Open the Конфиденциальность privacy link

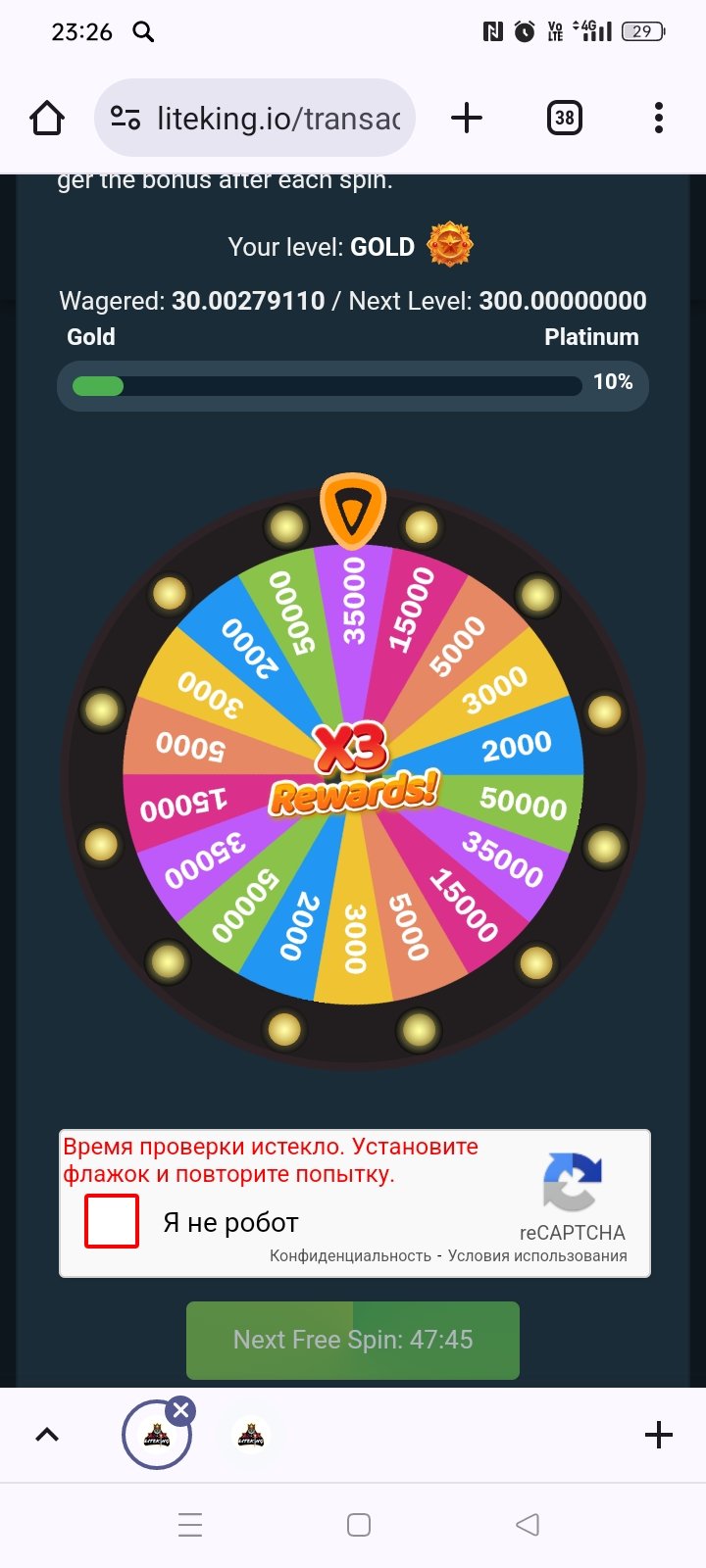pos(350,1255)
